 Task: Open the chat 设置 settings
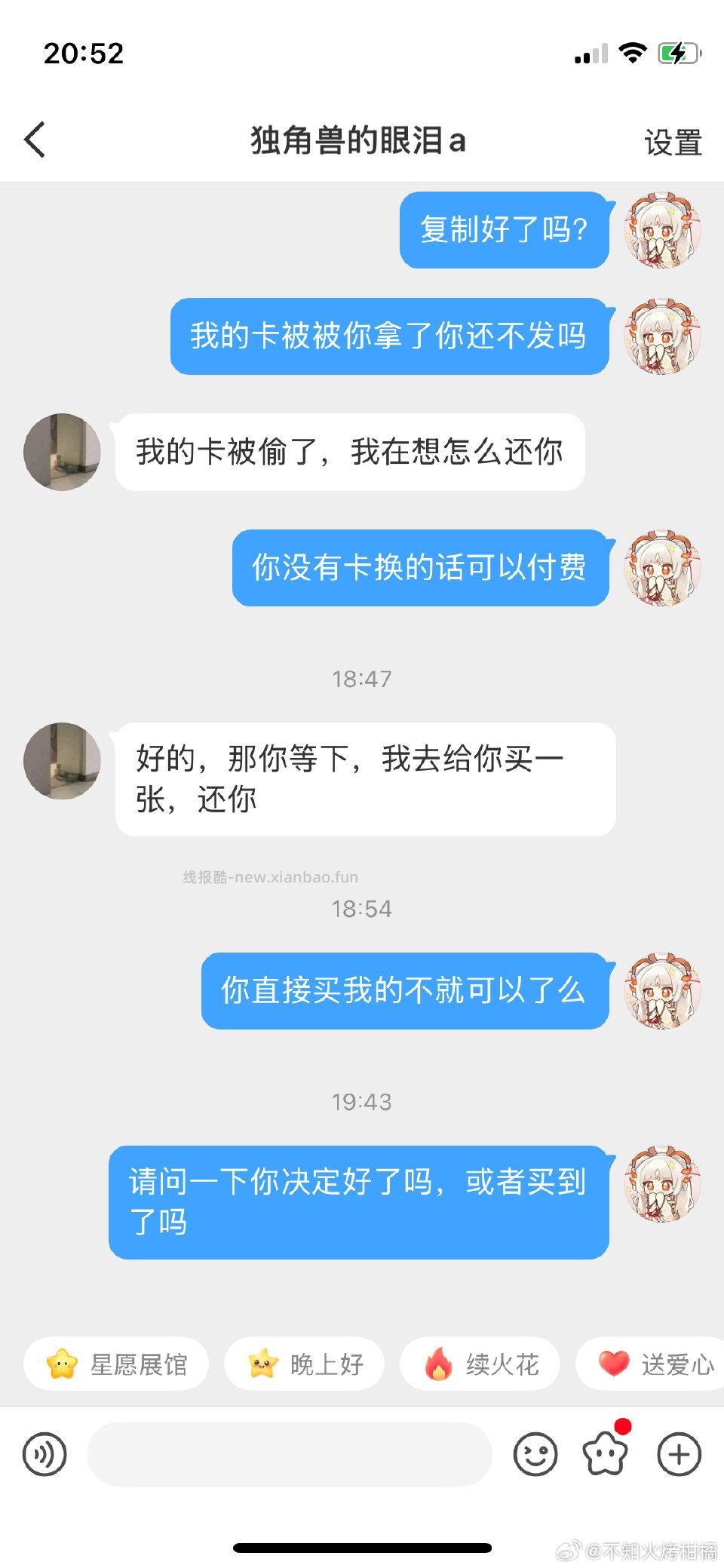(x=673, y=140)
